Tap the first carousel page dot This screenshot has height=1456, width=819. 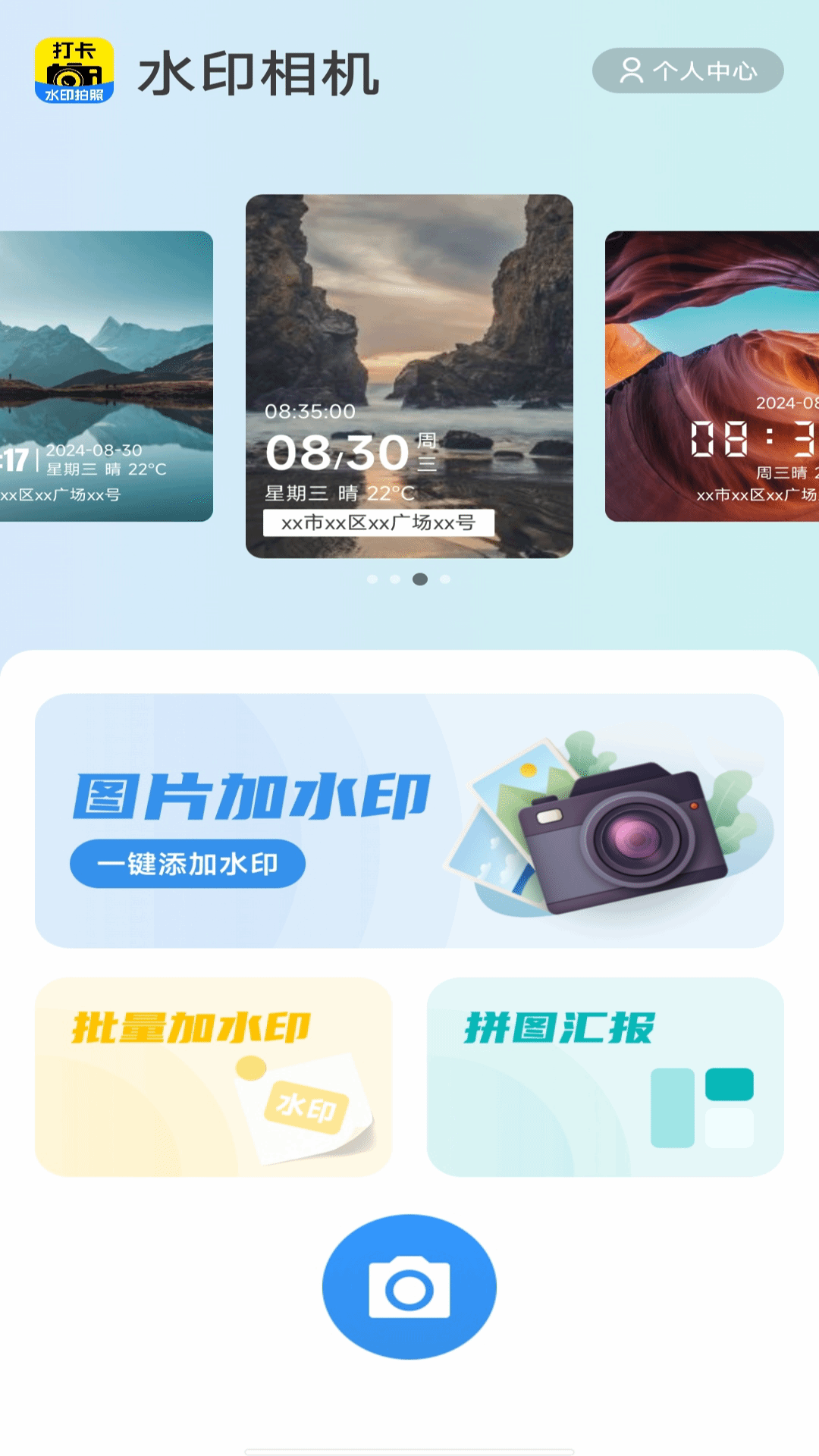click(372, 579)
